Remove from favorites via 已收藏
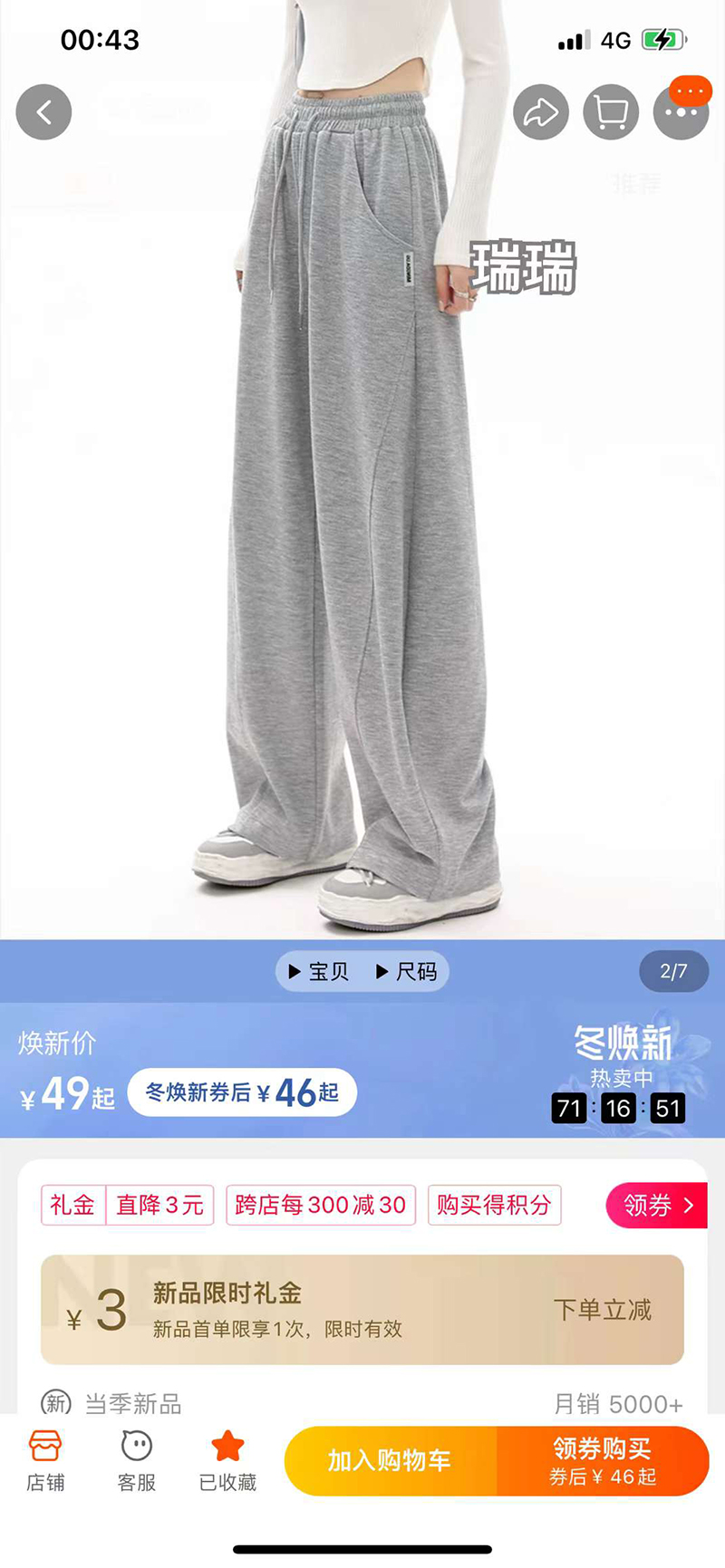Image resolution: width=725 pixels, height=1568 pixels. 227,1461
